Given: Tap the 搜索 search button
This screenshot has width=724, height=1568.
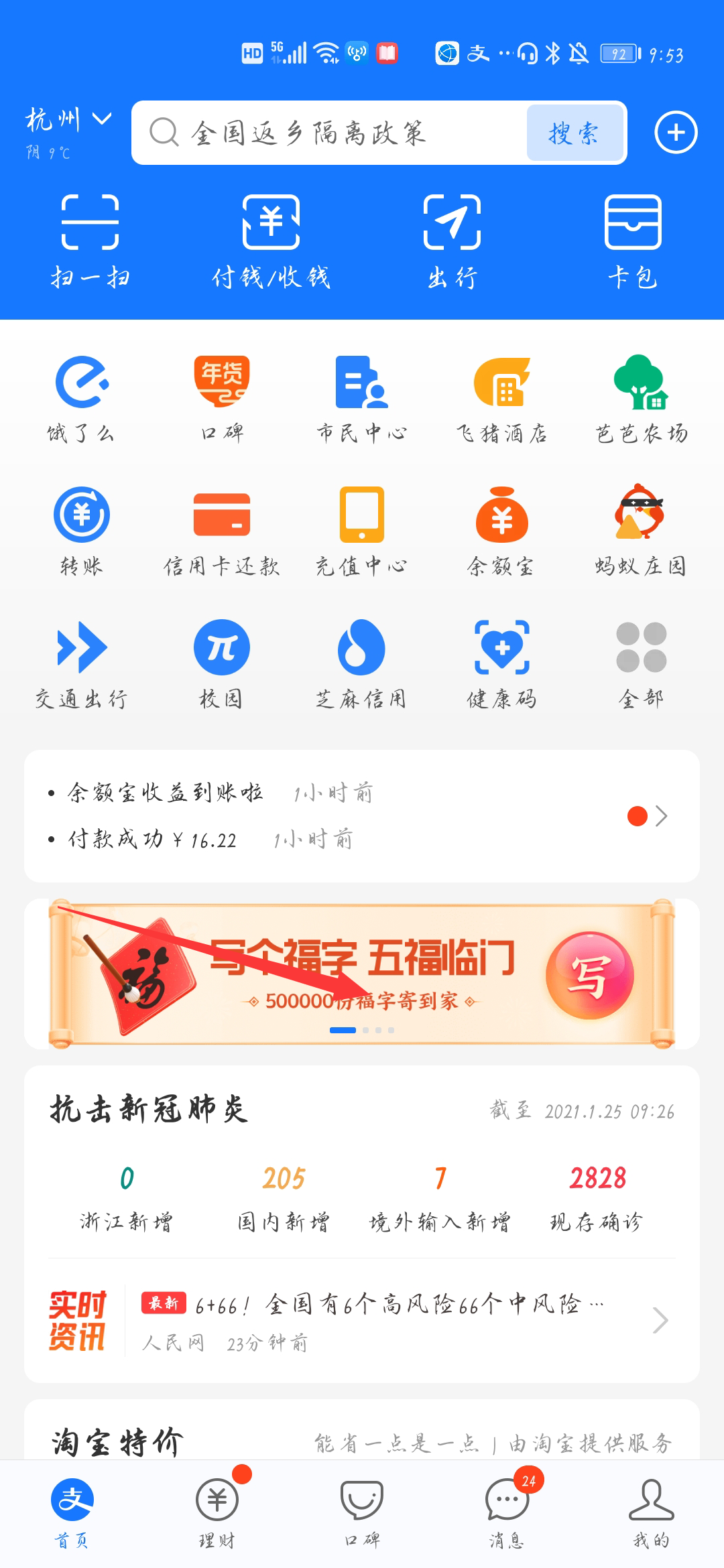Looking at the screenshot, I should point(575,133).
